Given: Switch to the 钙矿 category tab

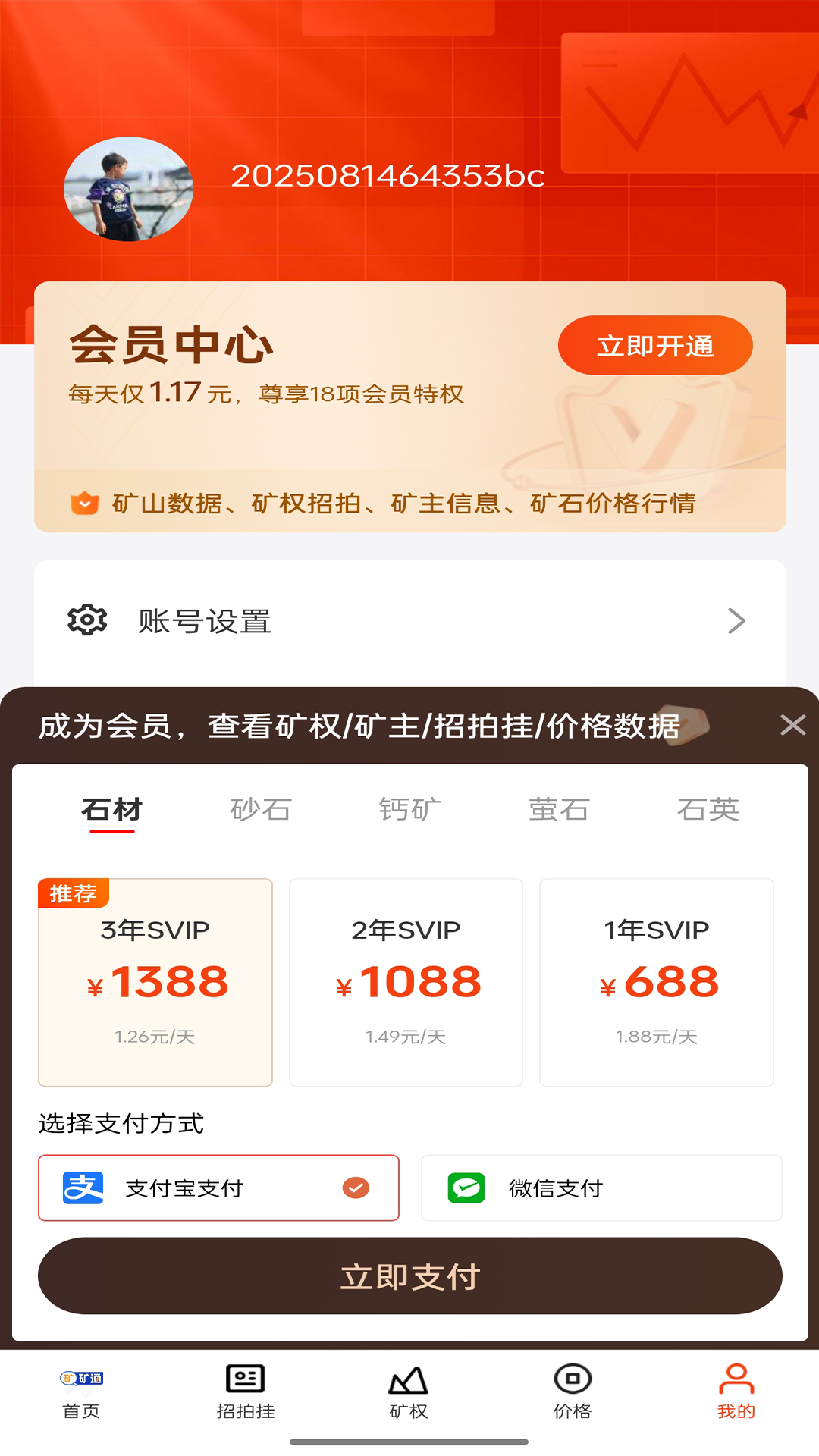Looking at the screenshot, I should tap(409, 810).
